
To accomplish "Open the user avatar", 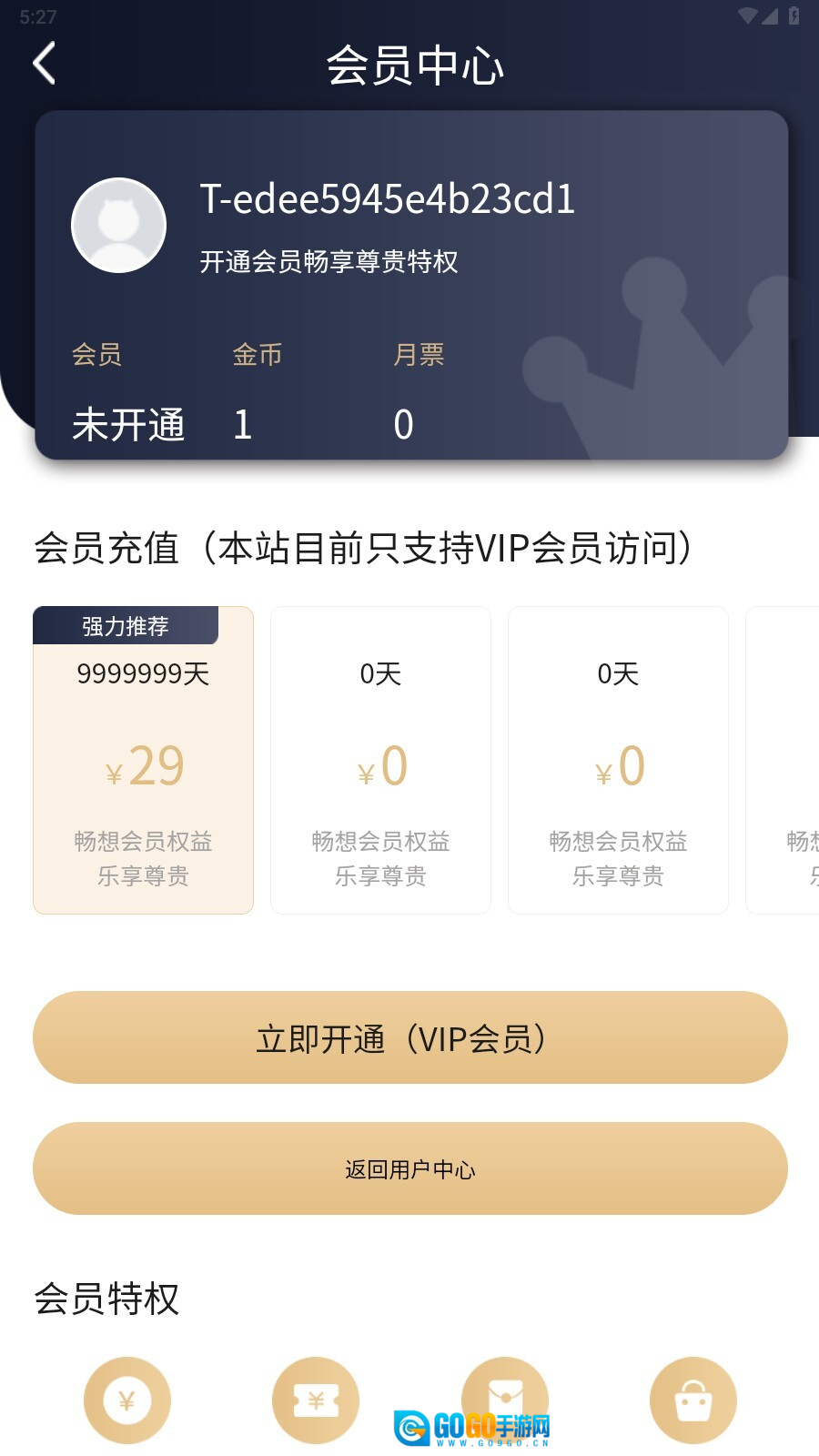I will point(118,225).
